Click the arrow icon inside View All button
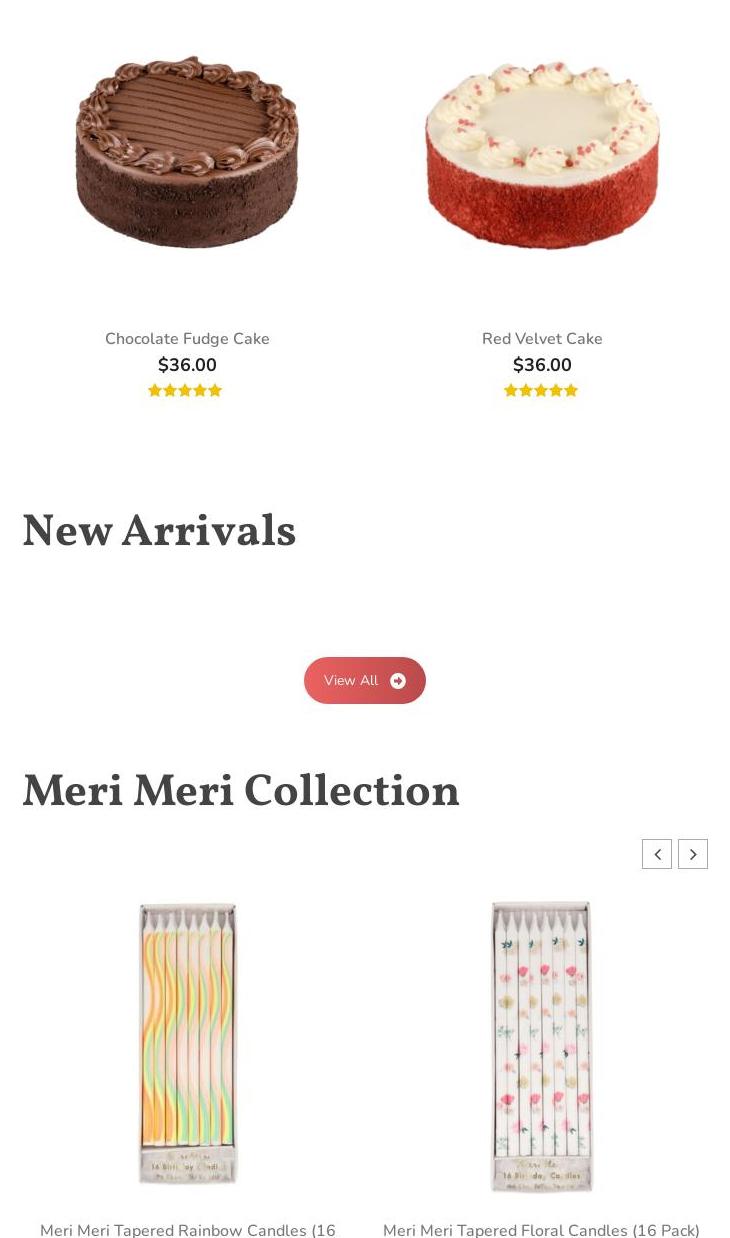The image size is (730, 1238). 398,680
